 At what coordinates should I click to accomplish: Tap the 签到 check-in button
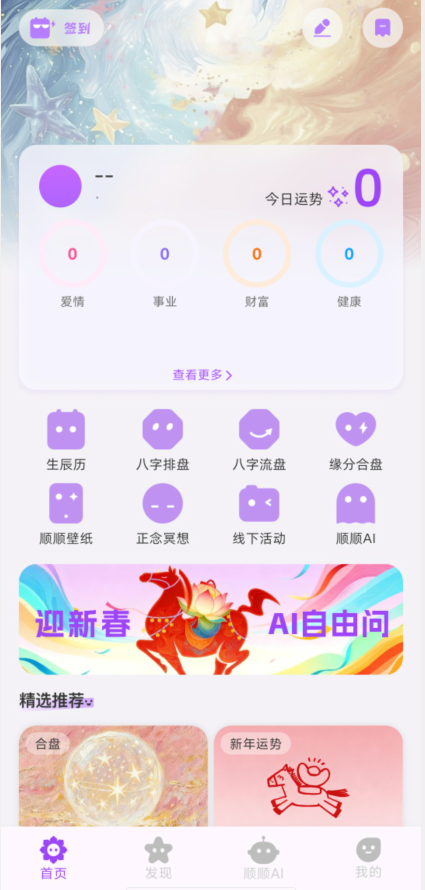tap(61, 28)
